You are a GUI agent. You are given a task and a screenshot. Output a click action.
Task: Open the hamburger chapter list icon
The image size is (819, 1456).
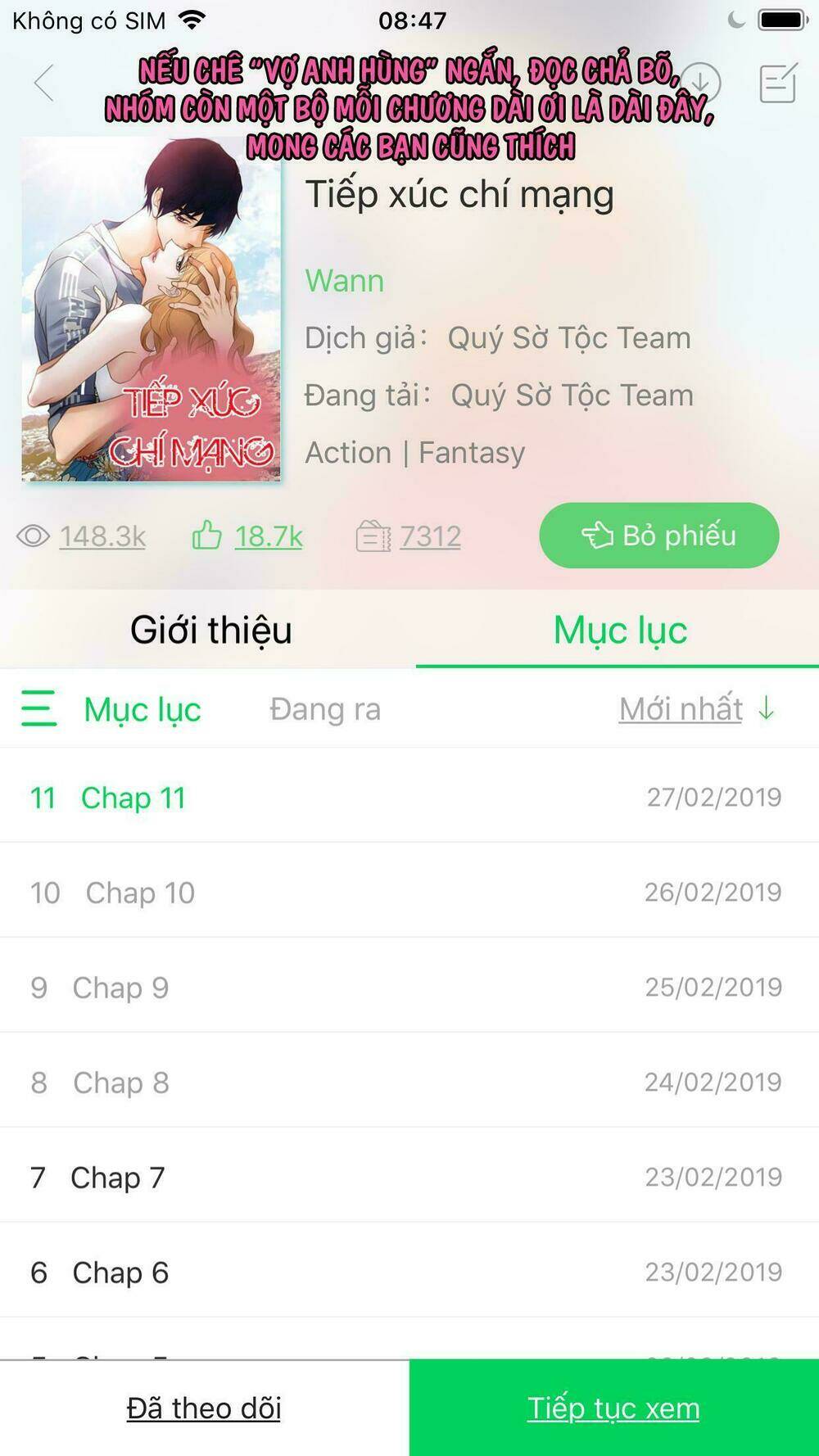38,709
